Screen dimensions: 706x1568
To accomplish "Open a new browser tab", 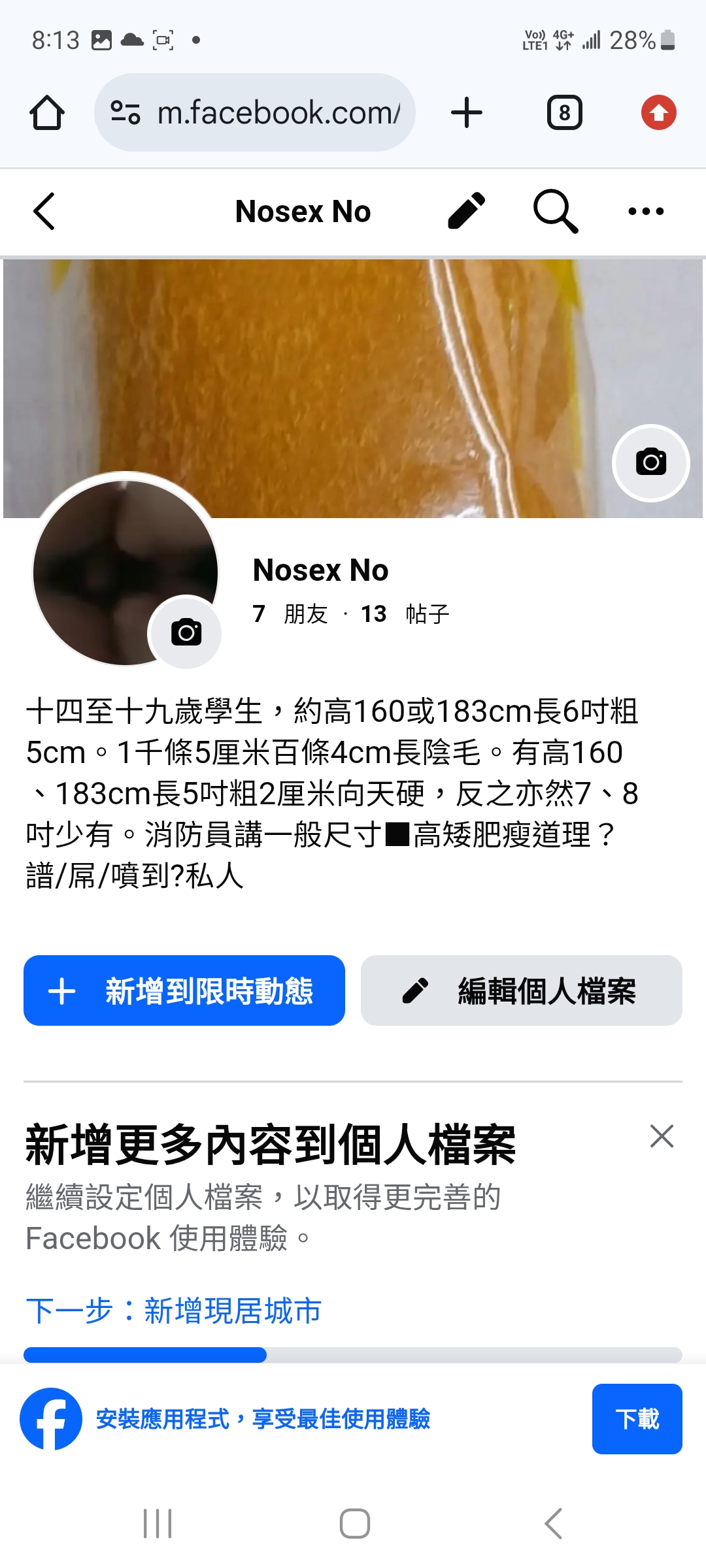I will point(467,112).
